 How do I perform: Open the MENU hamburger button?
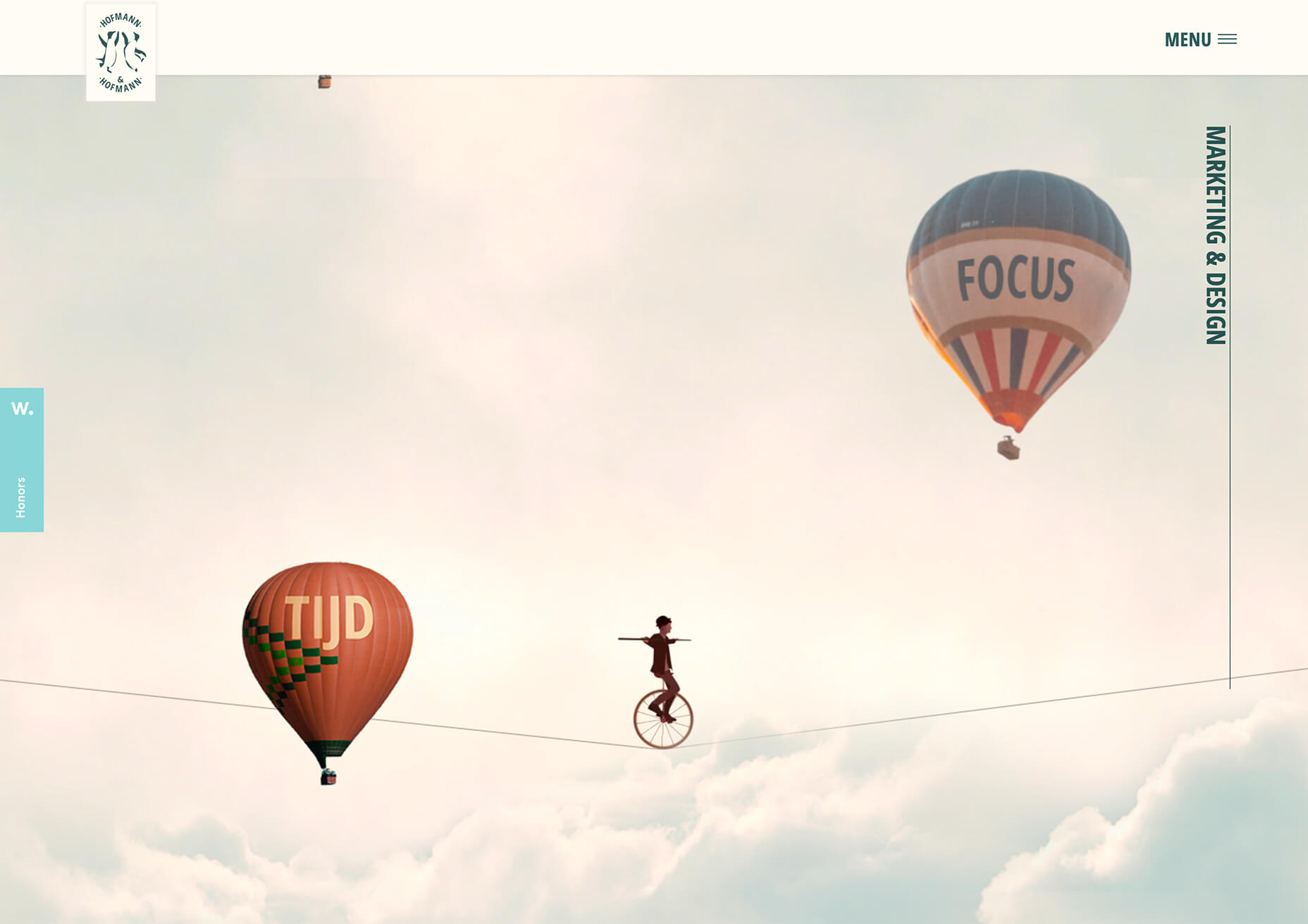tap(1200, 39)
